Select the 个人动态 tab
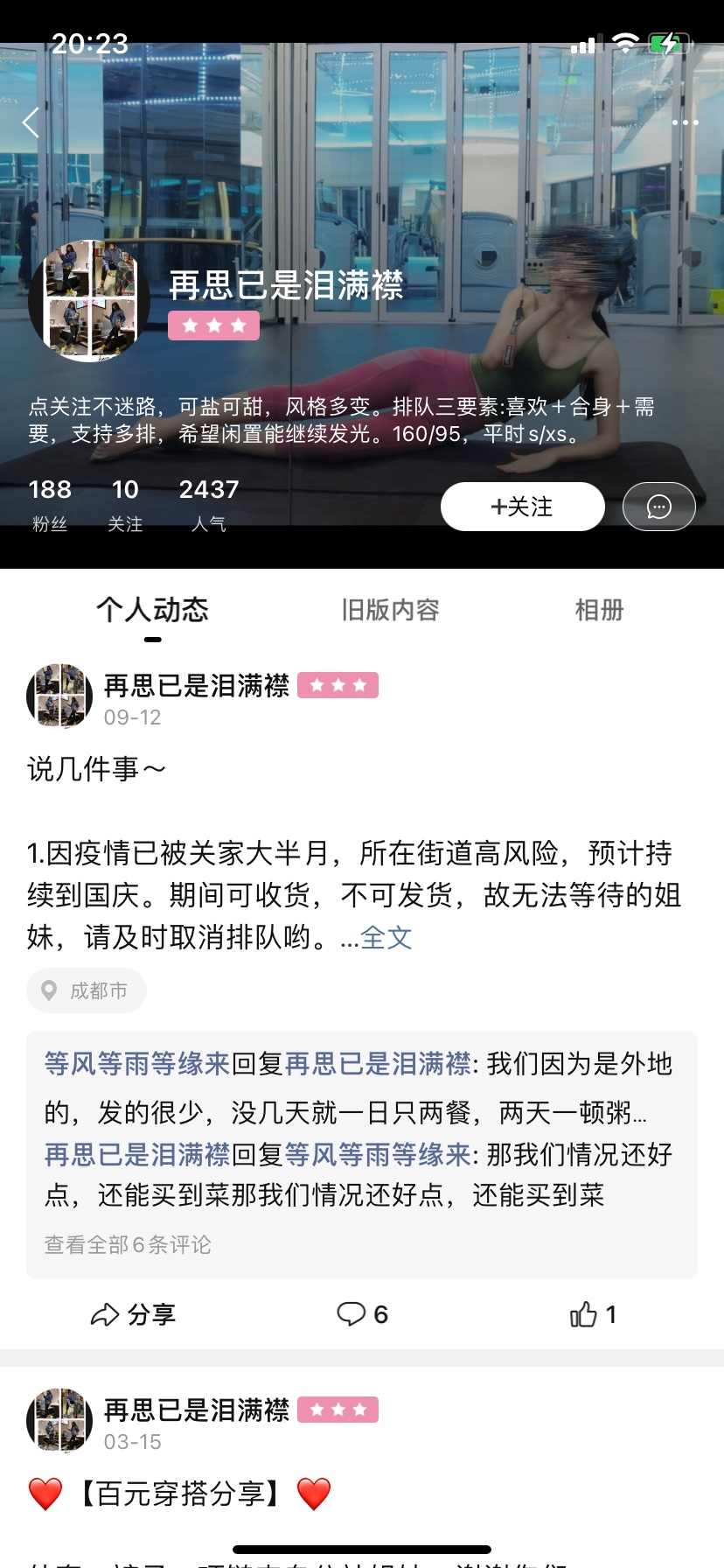 [x=153, y=610]
